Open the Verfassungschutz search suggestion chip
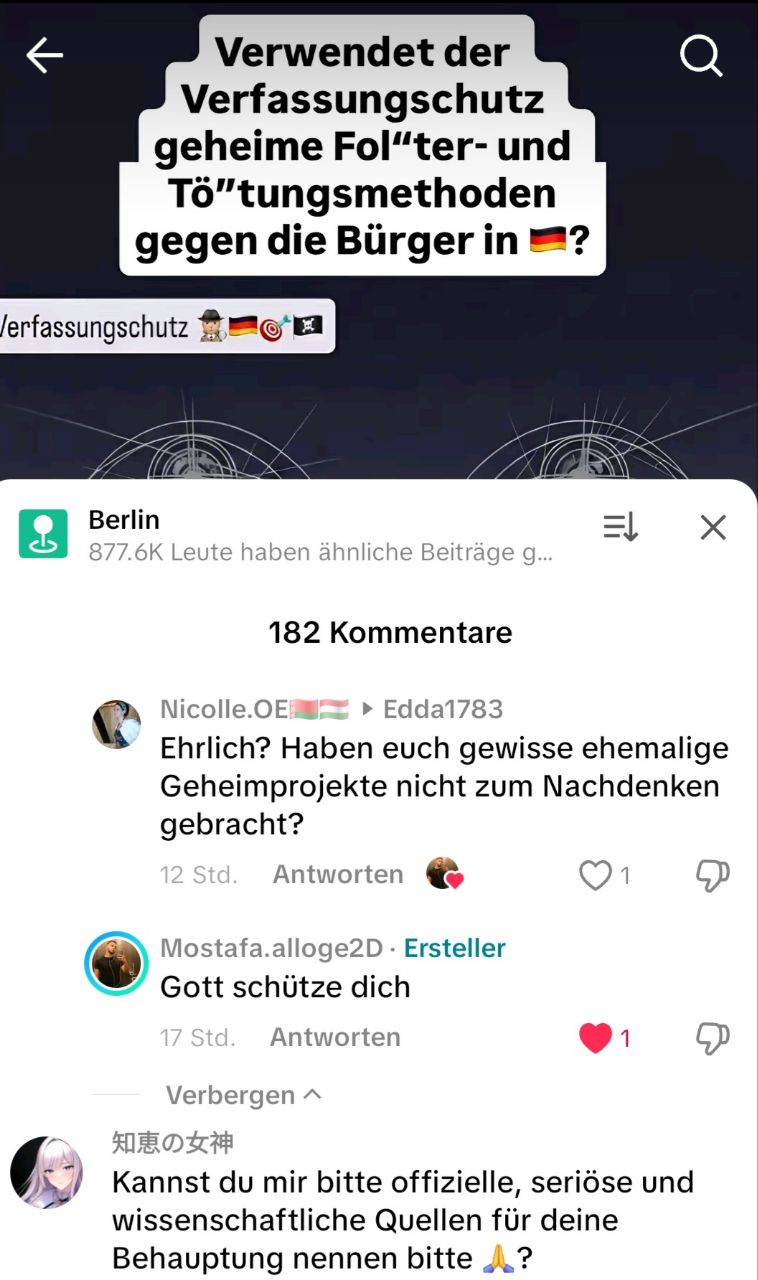 coord(165,327)
